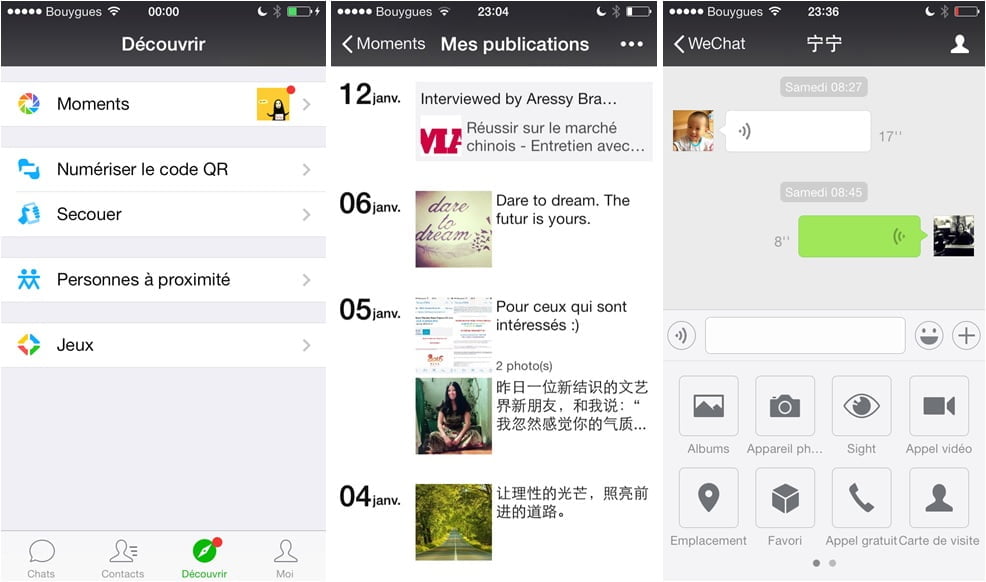Tap the chat message input field
The height and width of the screenshot is (582, 986).
(x=805, y=336)
